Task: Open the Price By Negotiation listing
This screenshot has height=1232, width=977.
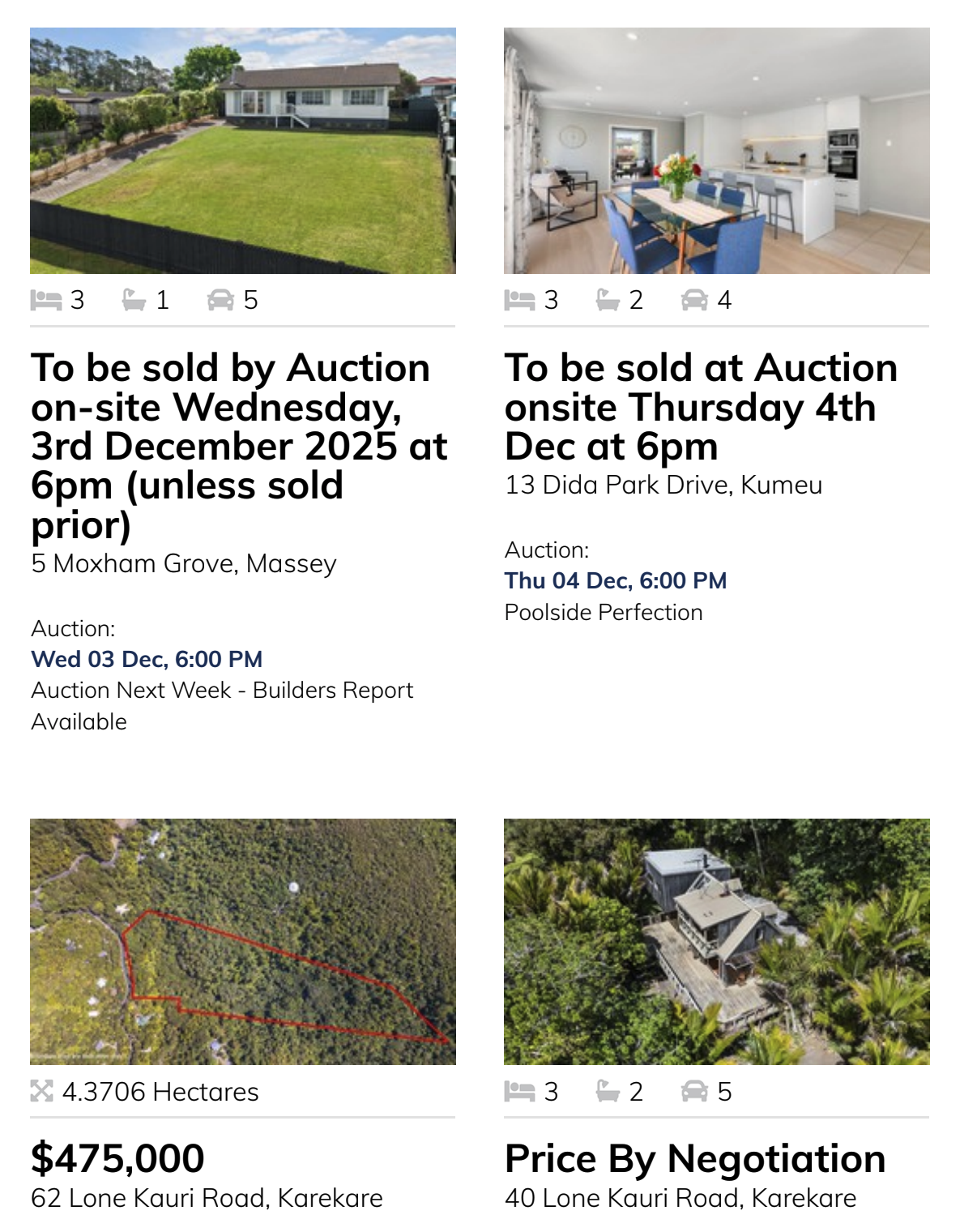Action: 695,1158
